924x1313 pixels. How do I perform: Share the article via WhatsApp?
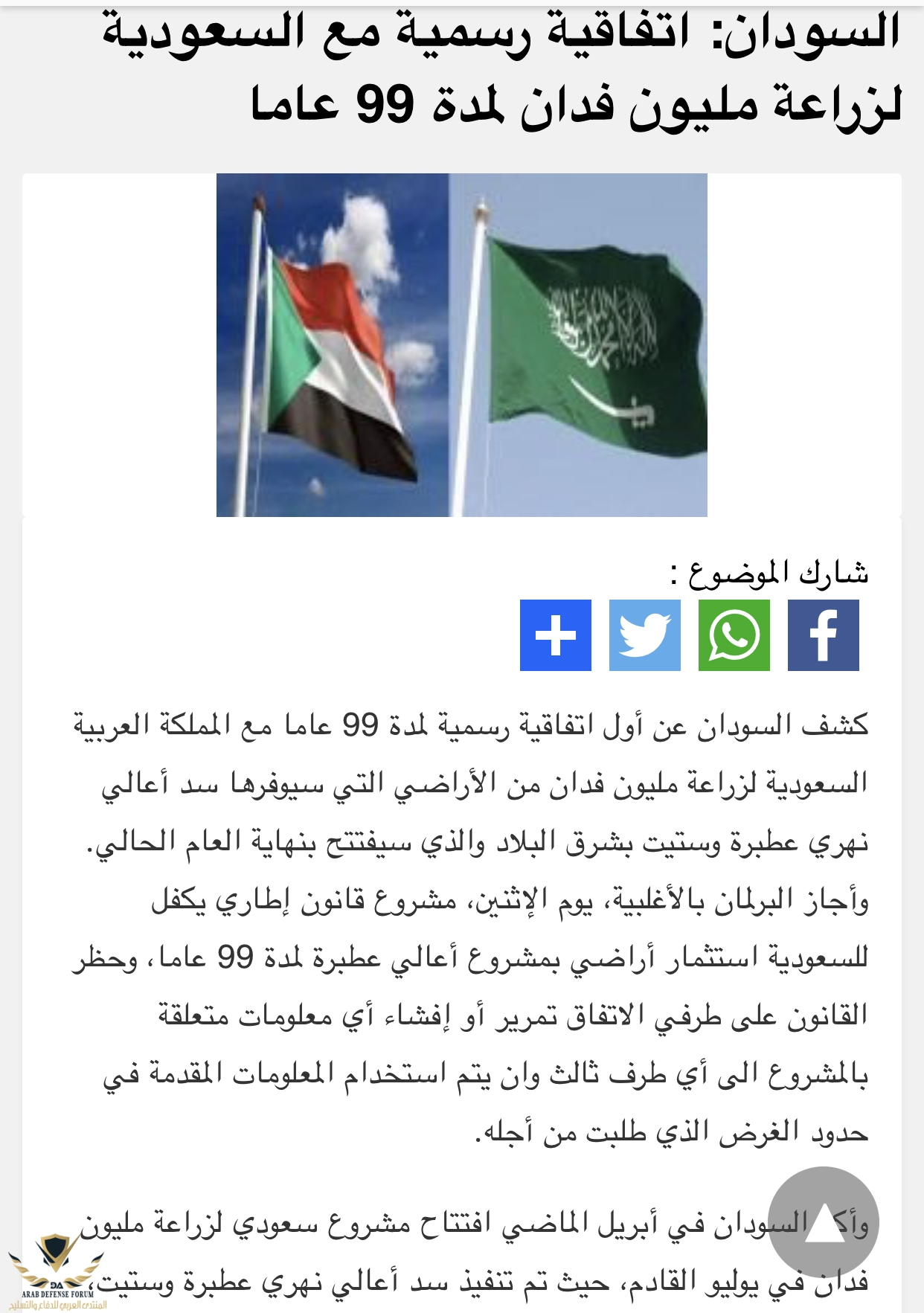[x=734, y=635]
